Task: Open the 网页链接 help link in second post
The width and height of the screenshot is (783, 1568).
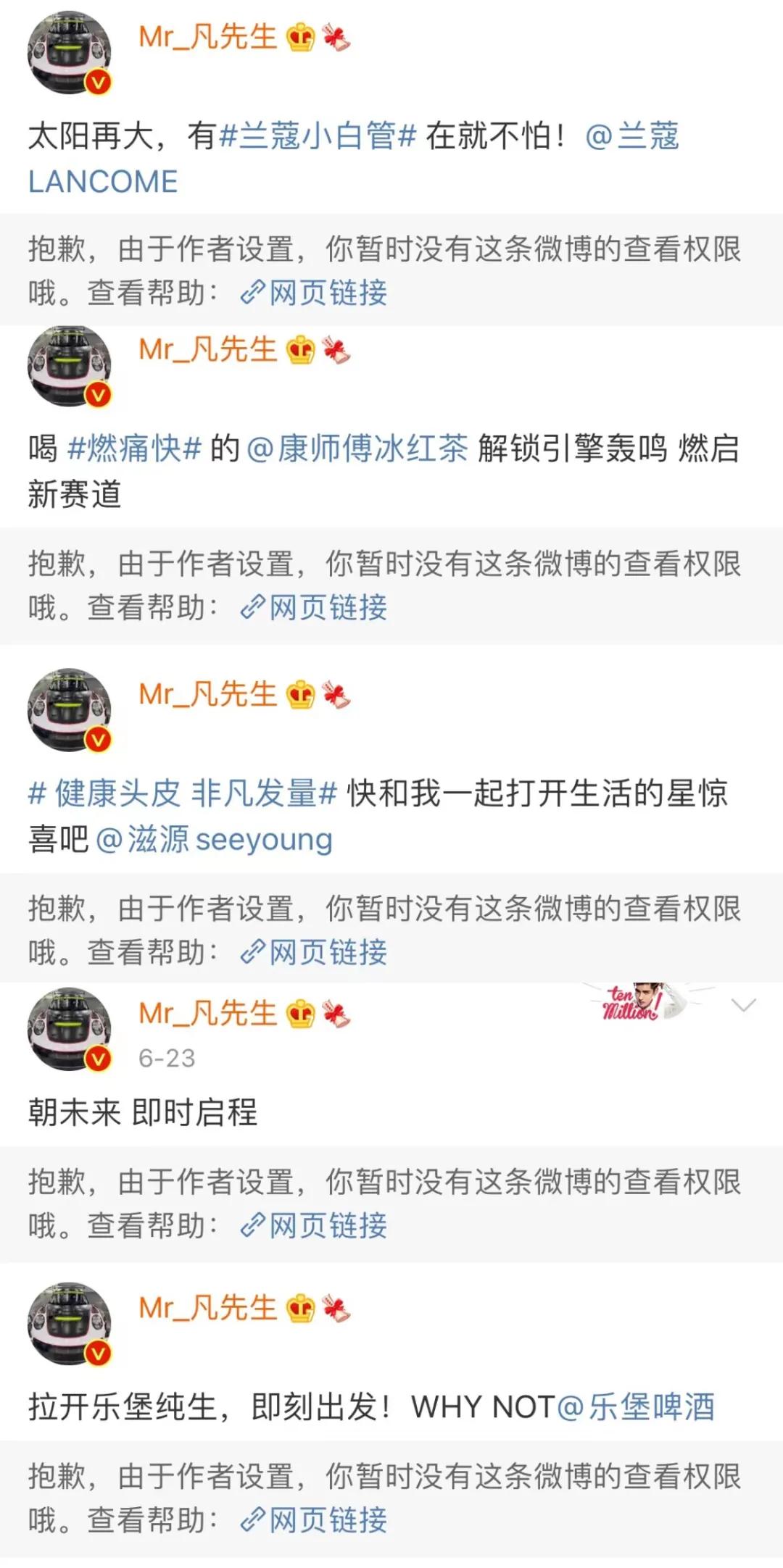Action: tap(326, 609)
